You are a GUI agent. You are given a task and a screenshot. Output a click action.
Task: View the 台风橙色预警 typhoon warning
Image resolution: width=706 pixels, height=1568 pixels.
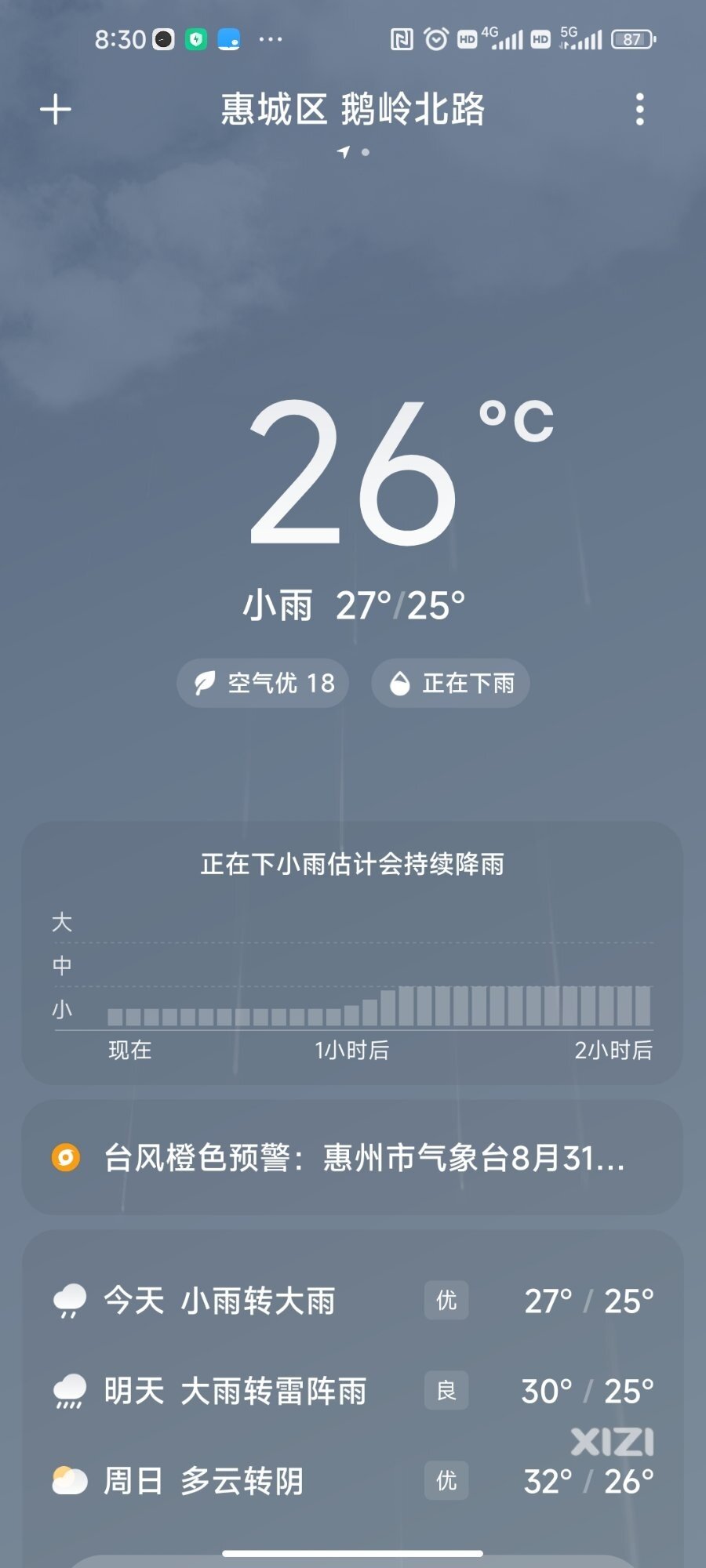(352, 1157)
